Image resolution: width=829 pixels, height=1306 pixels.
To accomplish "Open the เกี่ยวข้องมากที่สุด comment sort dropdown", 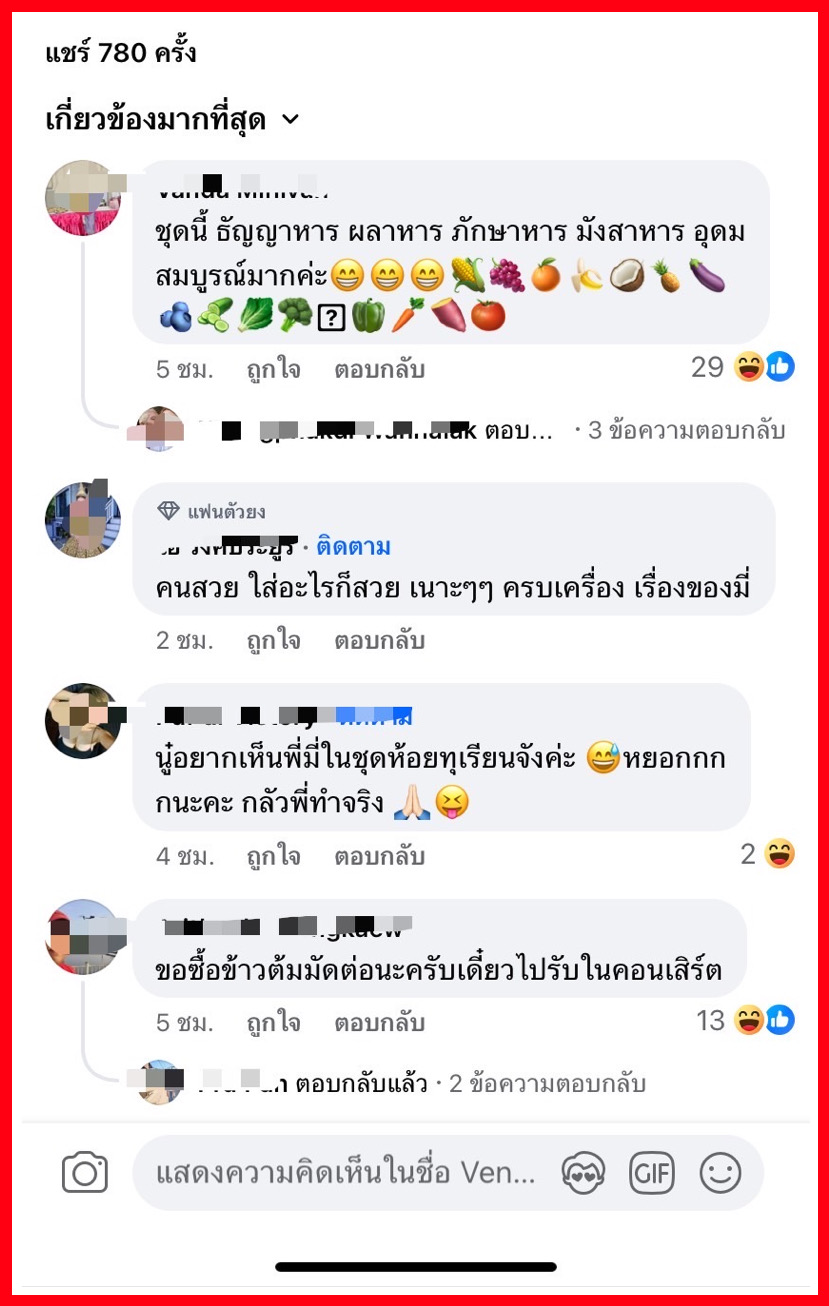I will tap(172, 120).
